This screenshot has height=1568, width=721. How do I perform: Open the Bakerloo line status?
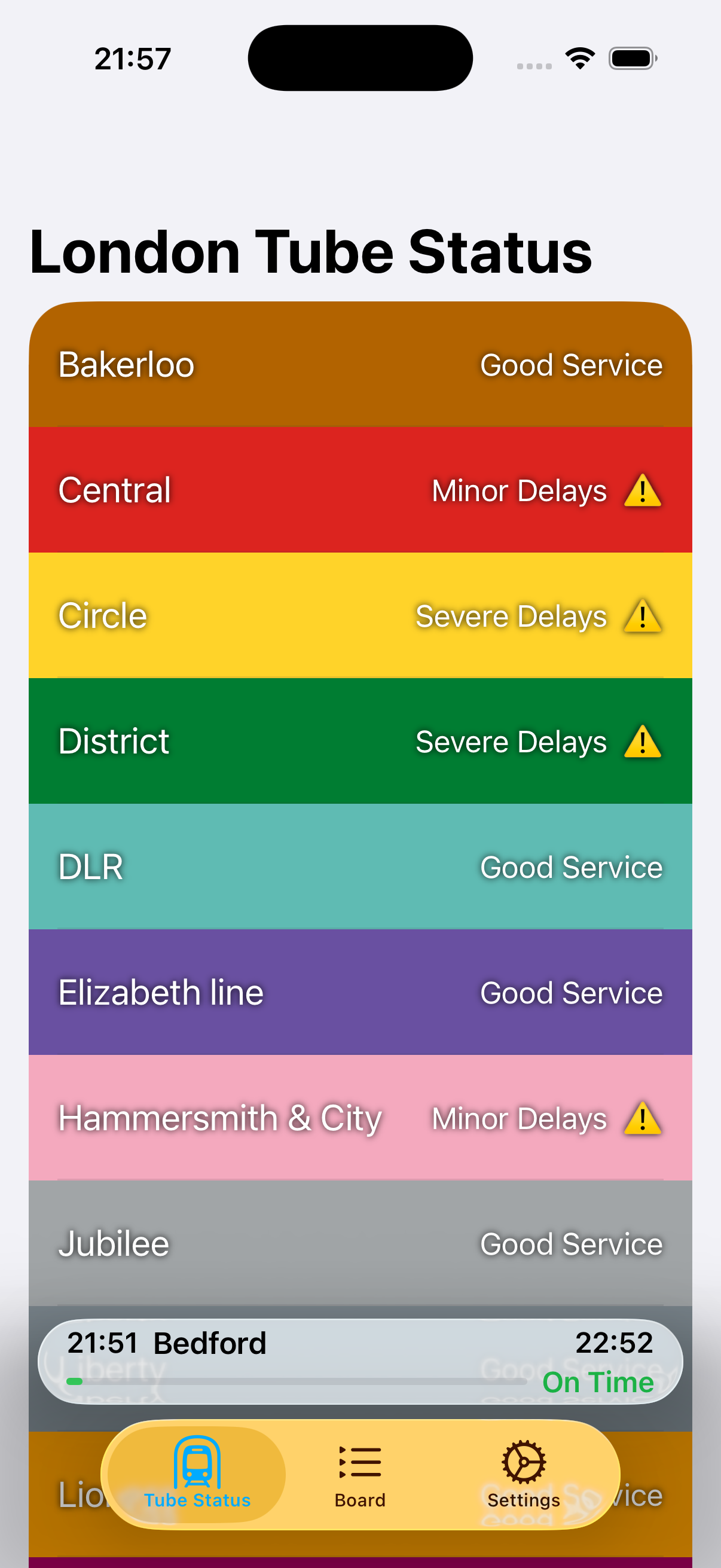click(360, 365)
